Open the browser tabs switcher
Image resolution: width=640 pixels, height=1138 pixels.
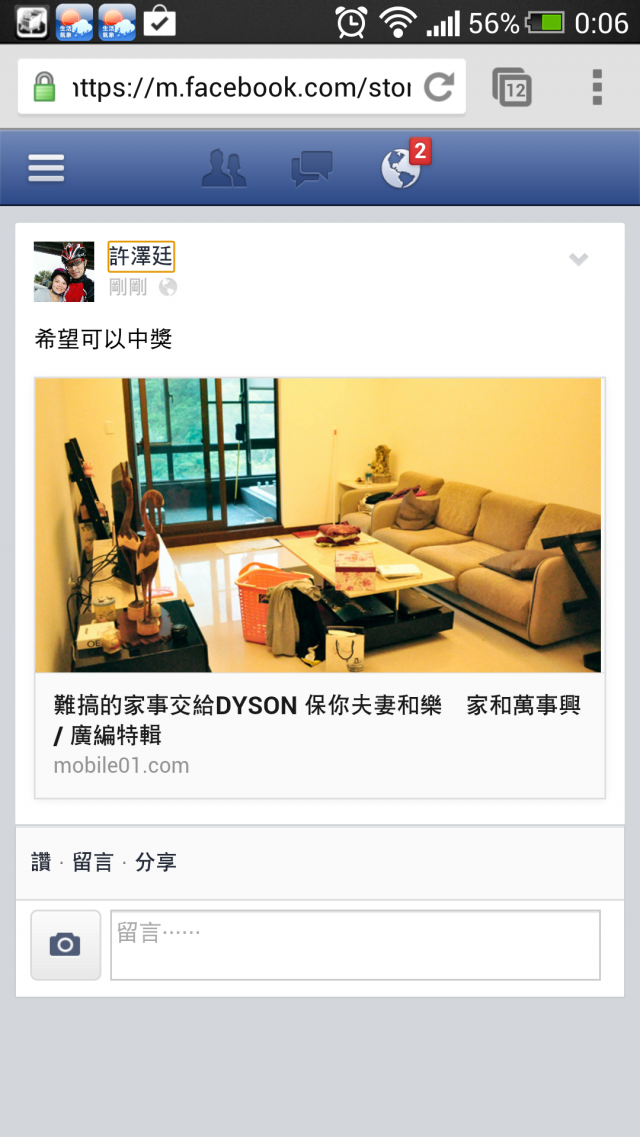[x=512, y=88]
